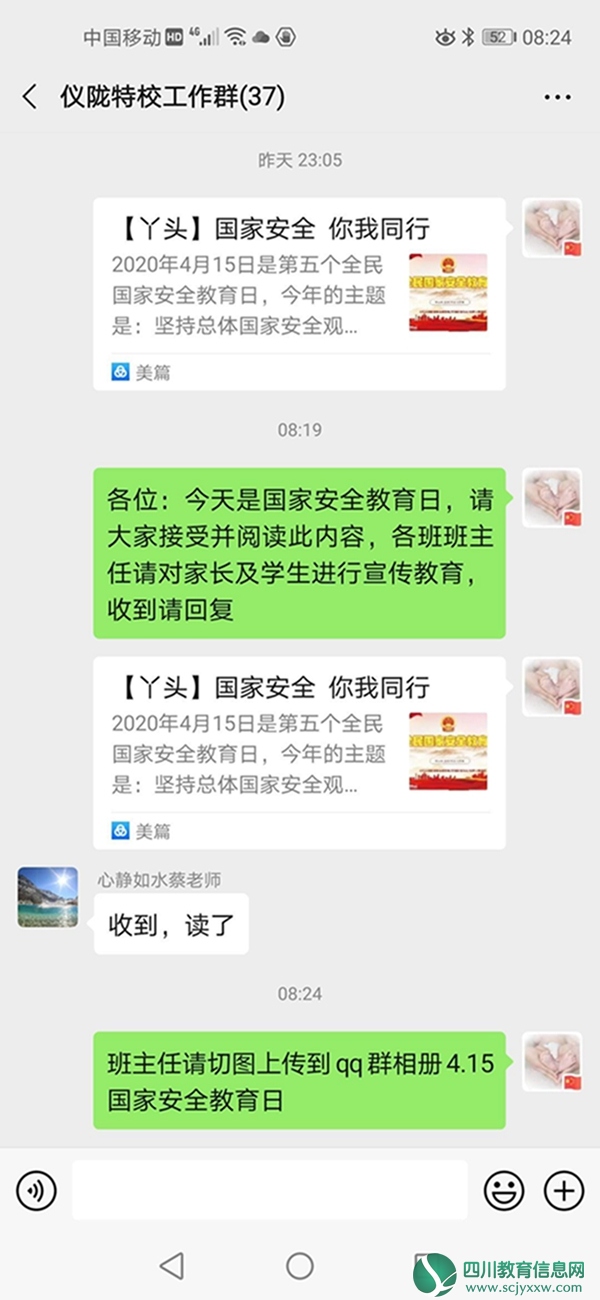Focus the message text field
The height and width of the screenshot is (1300, 600).
pyautogui.click(x=268, y=1190)
